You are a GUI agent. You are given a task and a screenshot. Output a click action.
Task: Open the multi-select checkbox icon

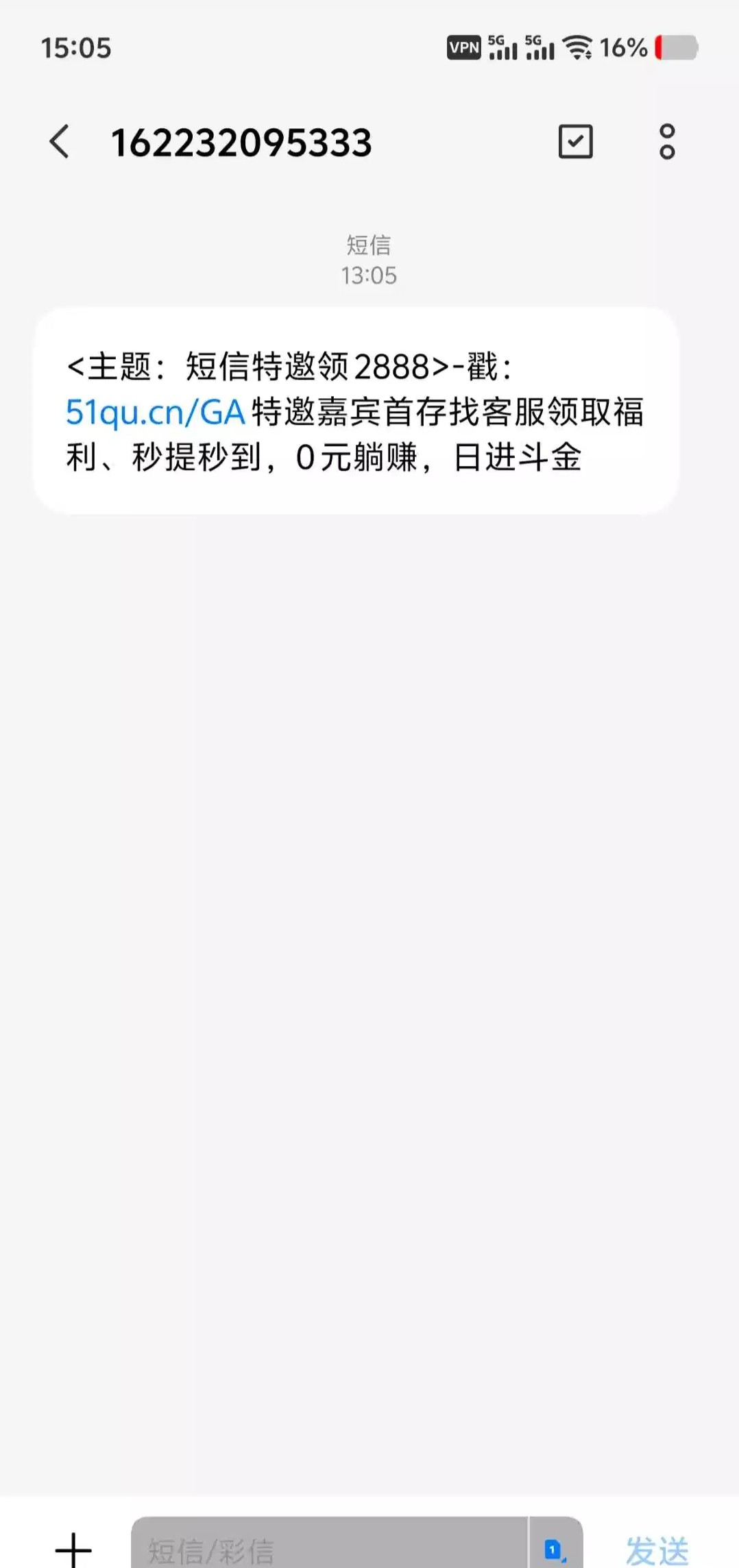click(575, 142)
